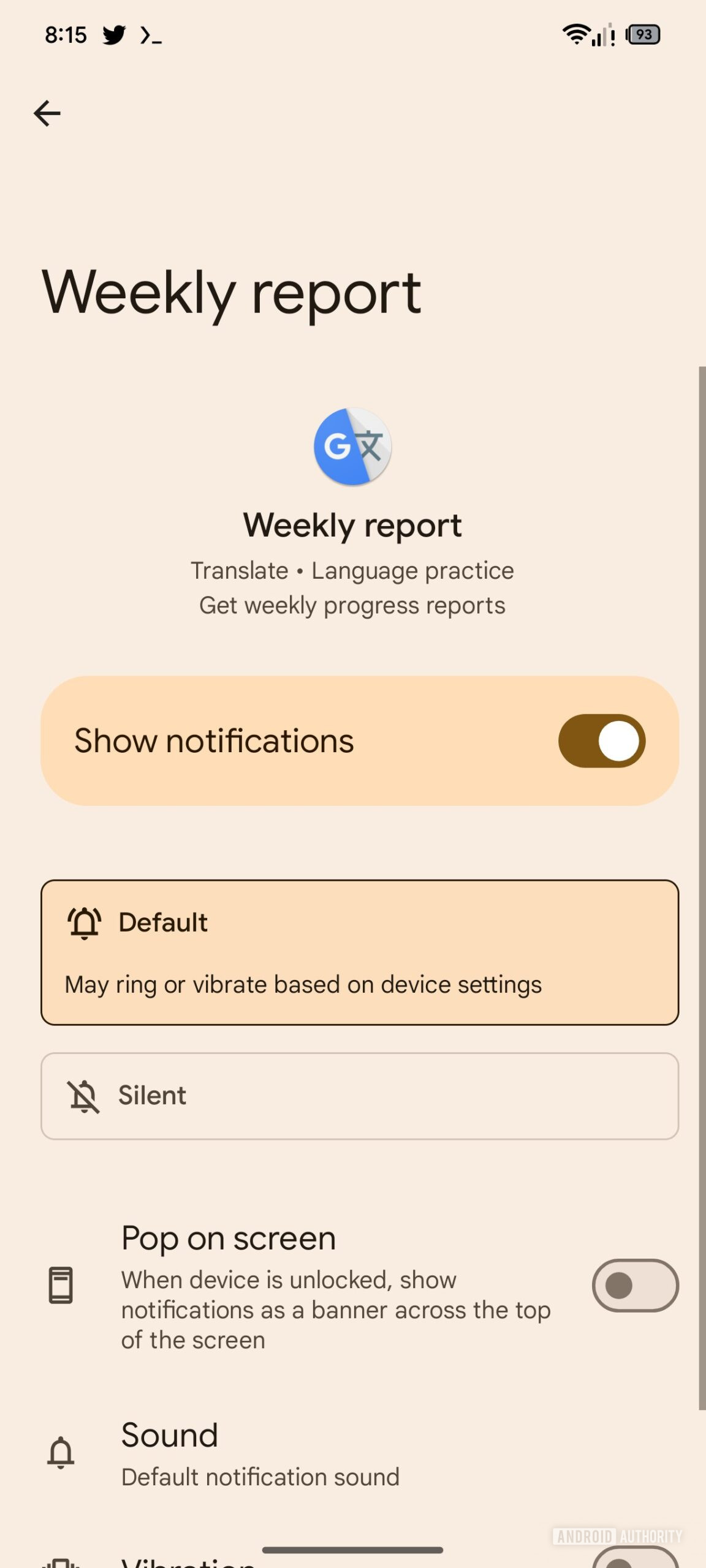This screenshot has width=706, height=1568.
Task: Tap the Wi-Fi icon in the status bar
Action: pyautogui.click(x=577, y=35)
